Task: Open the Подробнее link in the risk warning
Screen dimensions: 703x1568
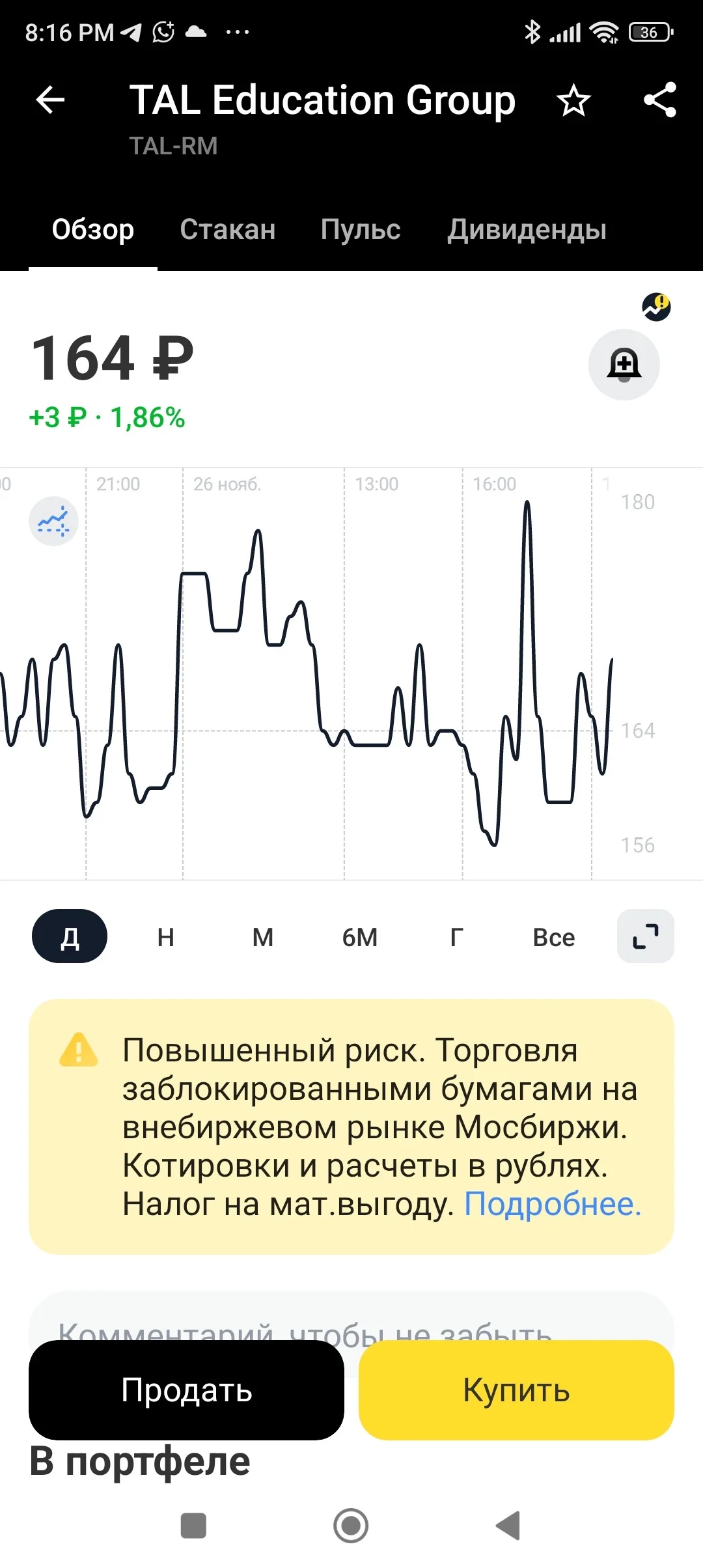Action: click(553, 1204)
